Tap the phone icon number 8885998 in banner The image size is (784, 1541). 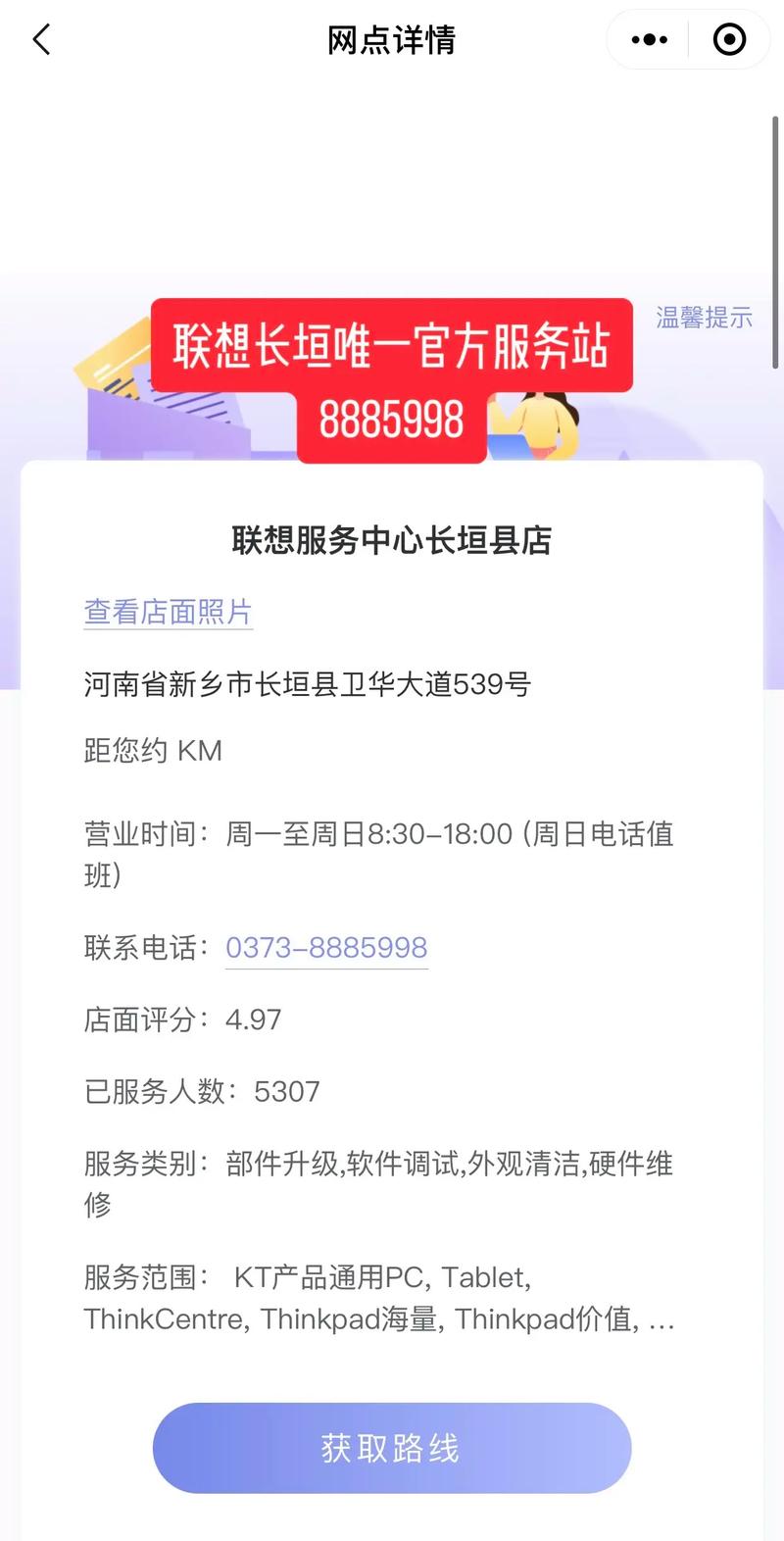pos(389,420)
